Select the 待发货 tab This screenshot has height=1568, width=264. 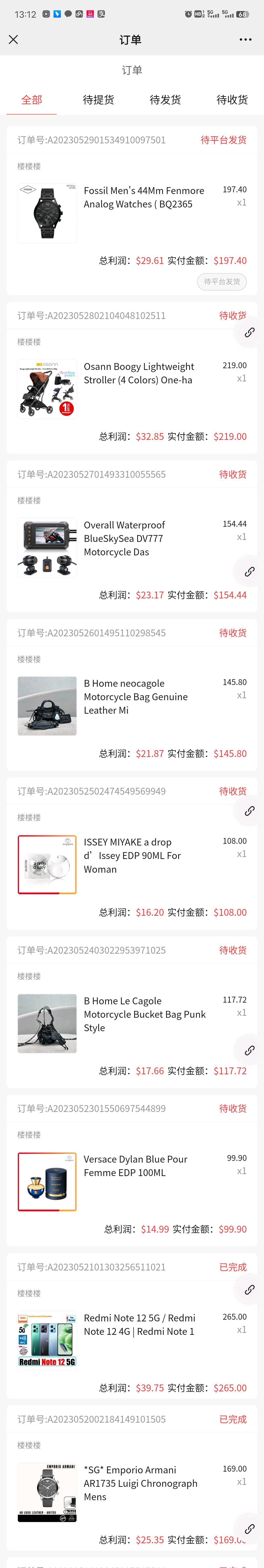tap(165, 100)
